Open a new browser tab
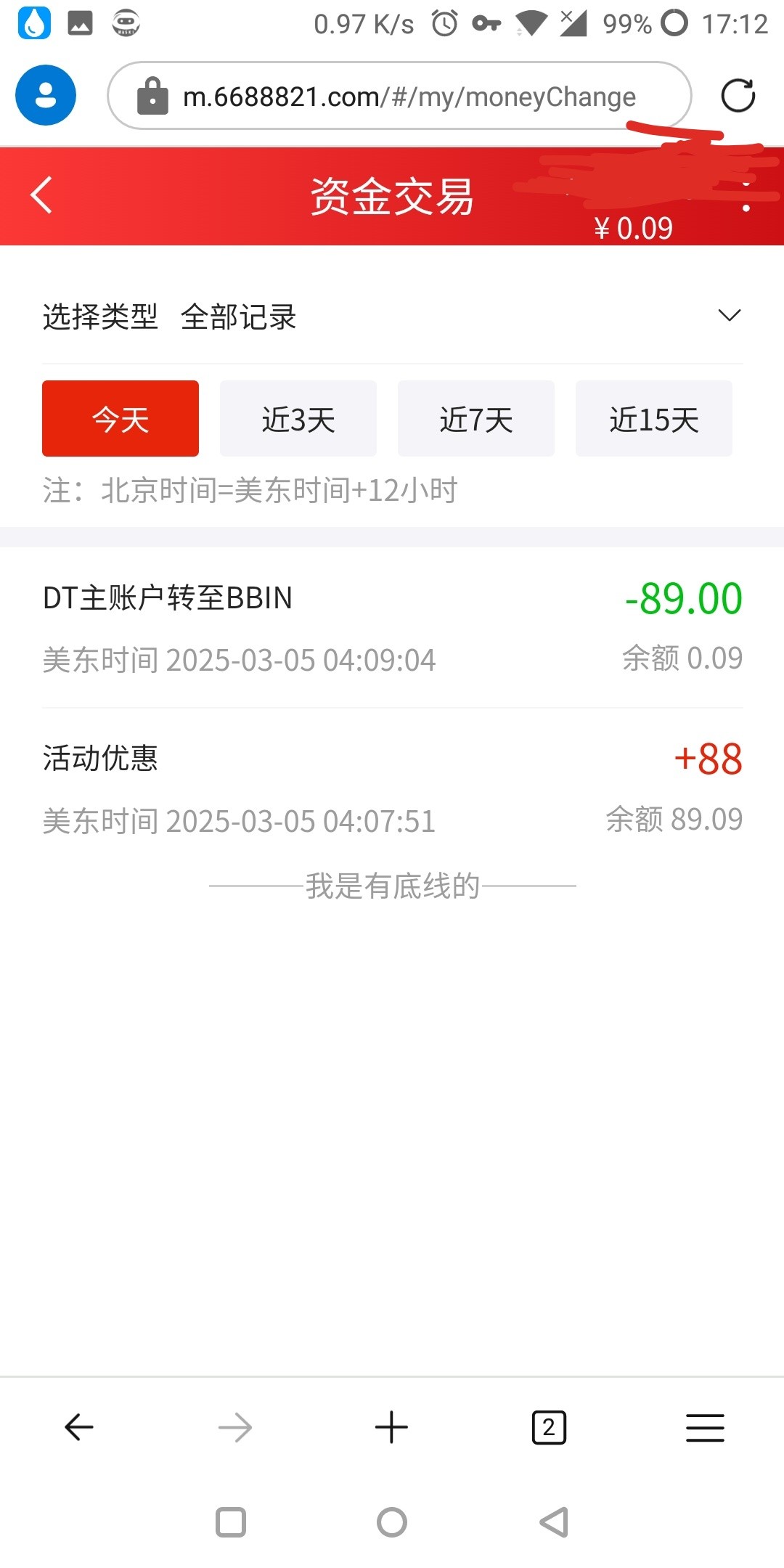Viewport: 784px width, 1568px height. 391,1427
